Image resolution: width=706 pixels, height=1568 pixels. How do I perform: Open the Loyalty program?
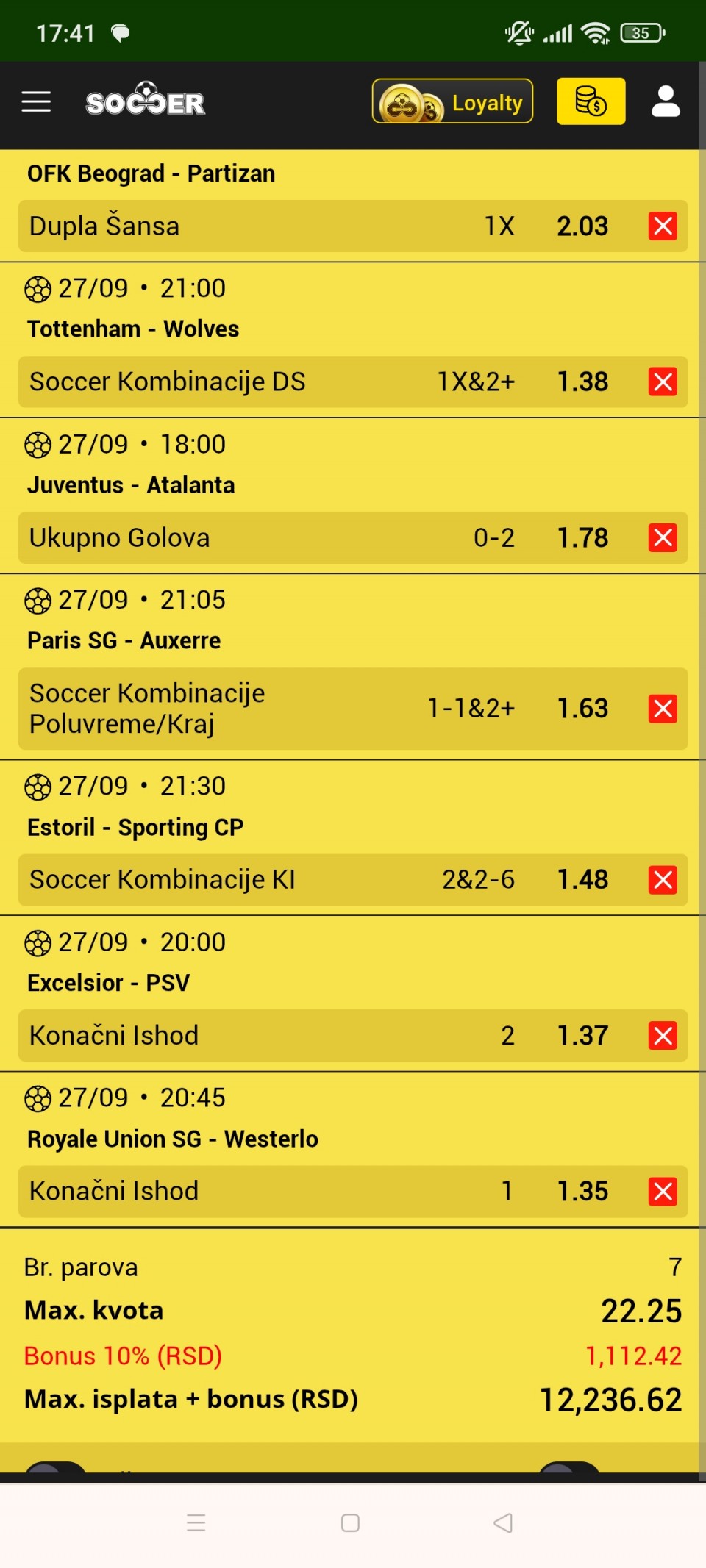coord(452,101)
